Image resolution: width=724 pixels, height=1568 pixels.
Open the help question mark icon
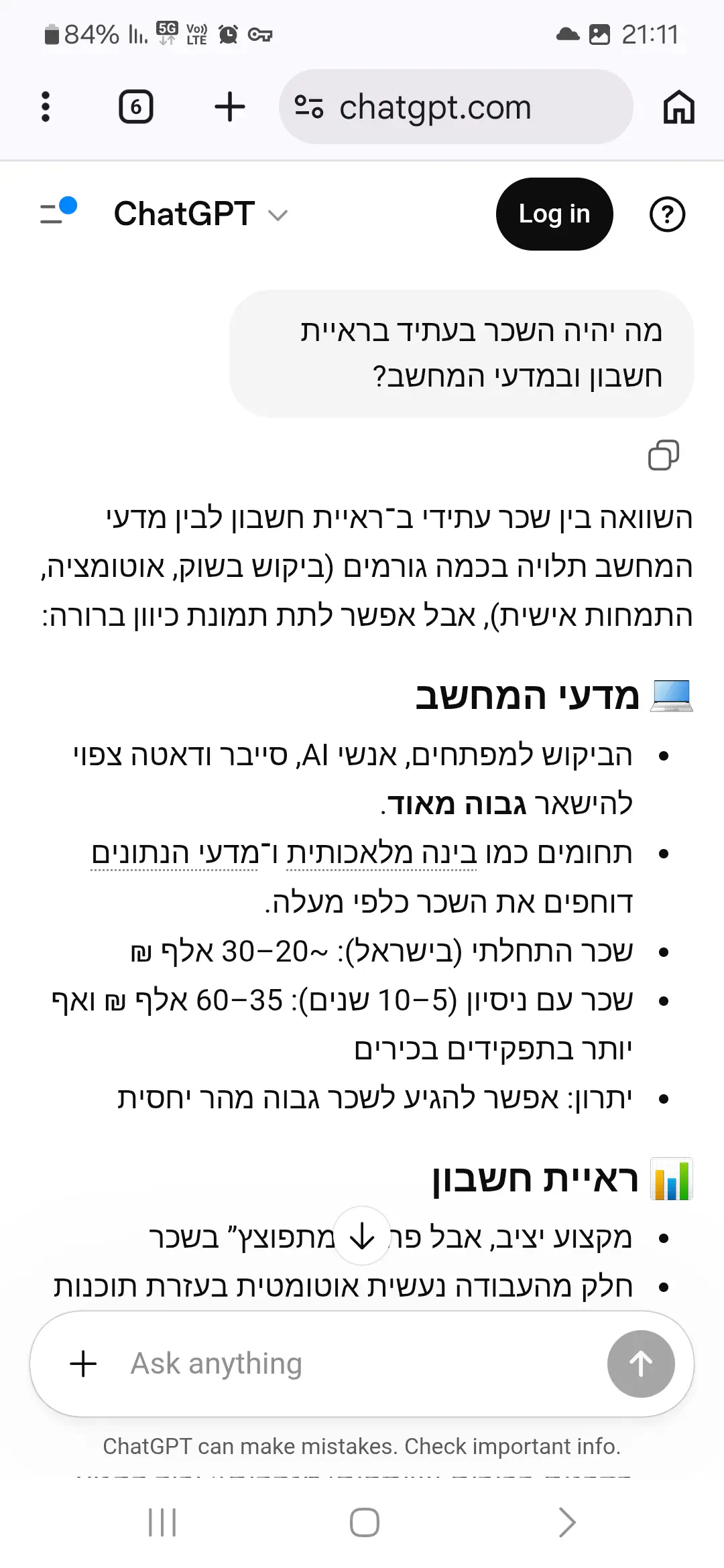pyautogui.click(x=667, y=214)
